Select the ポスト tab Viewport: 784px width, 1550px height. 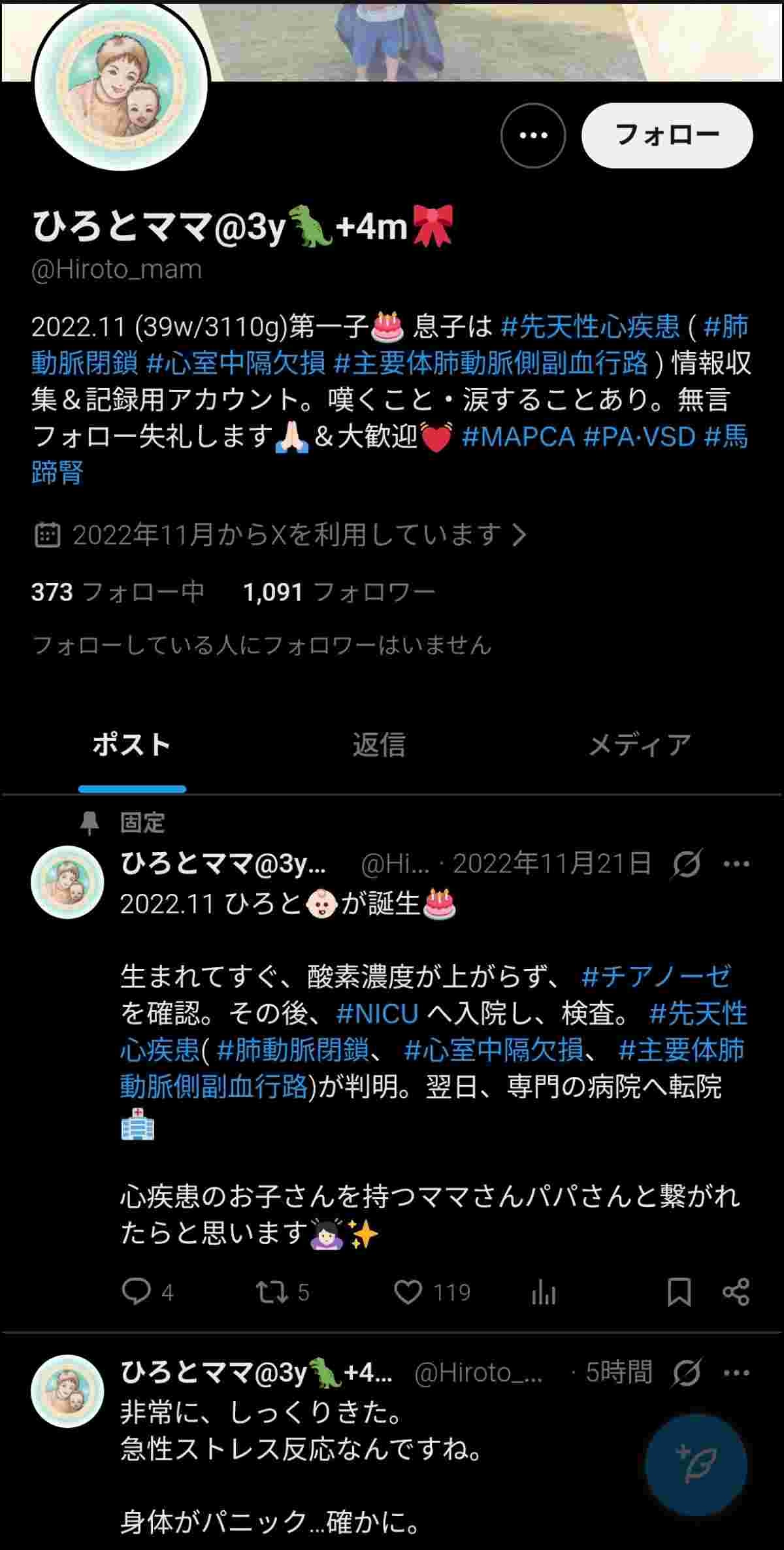tap(132, 745)
